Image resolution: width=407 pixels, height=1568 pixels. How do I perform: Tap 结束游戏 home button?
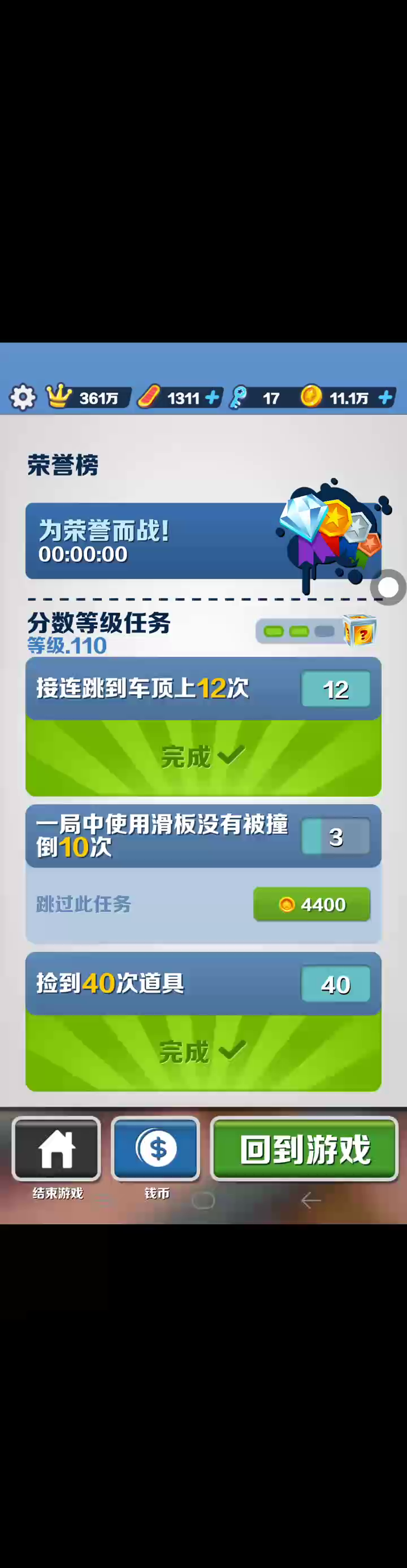coord(57,1149)
